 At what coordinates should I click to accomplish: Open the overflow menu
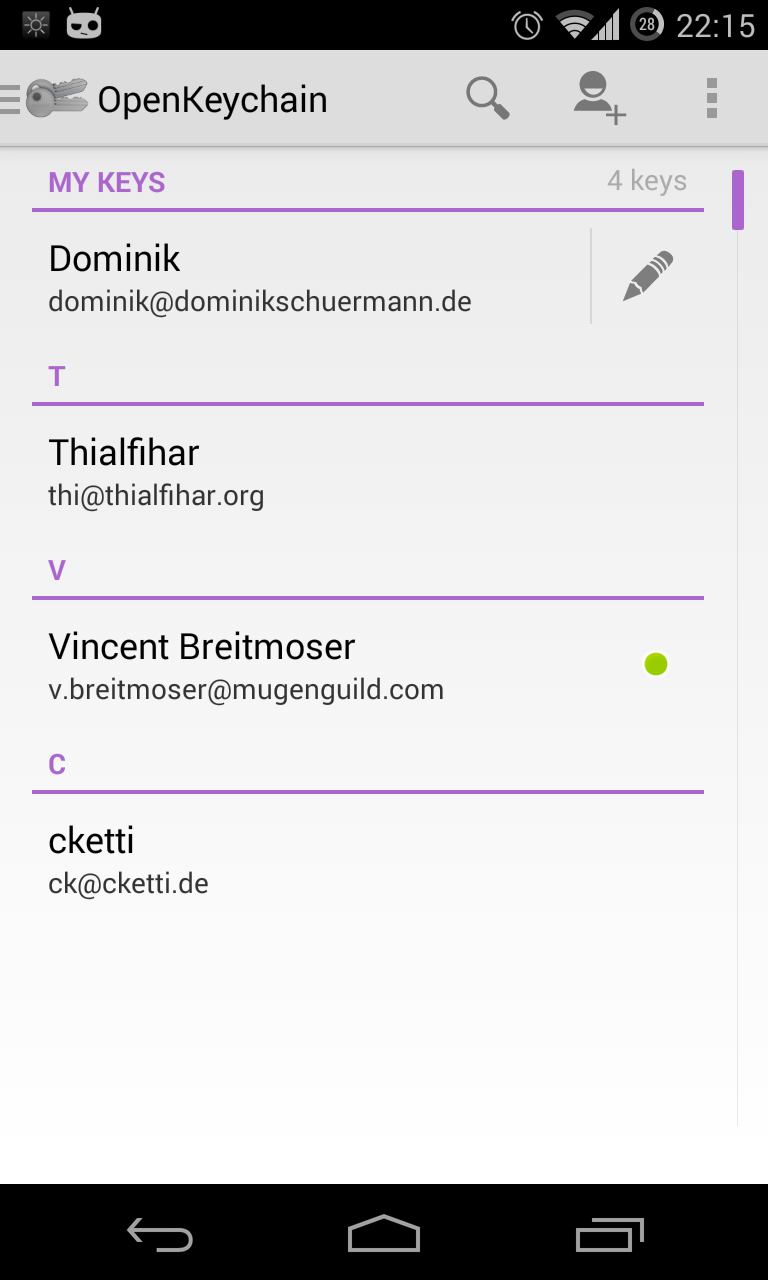tap(711, 99)
